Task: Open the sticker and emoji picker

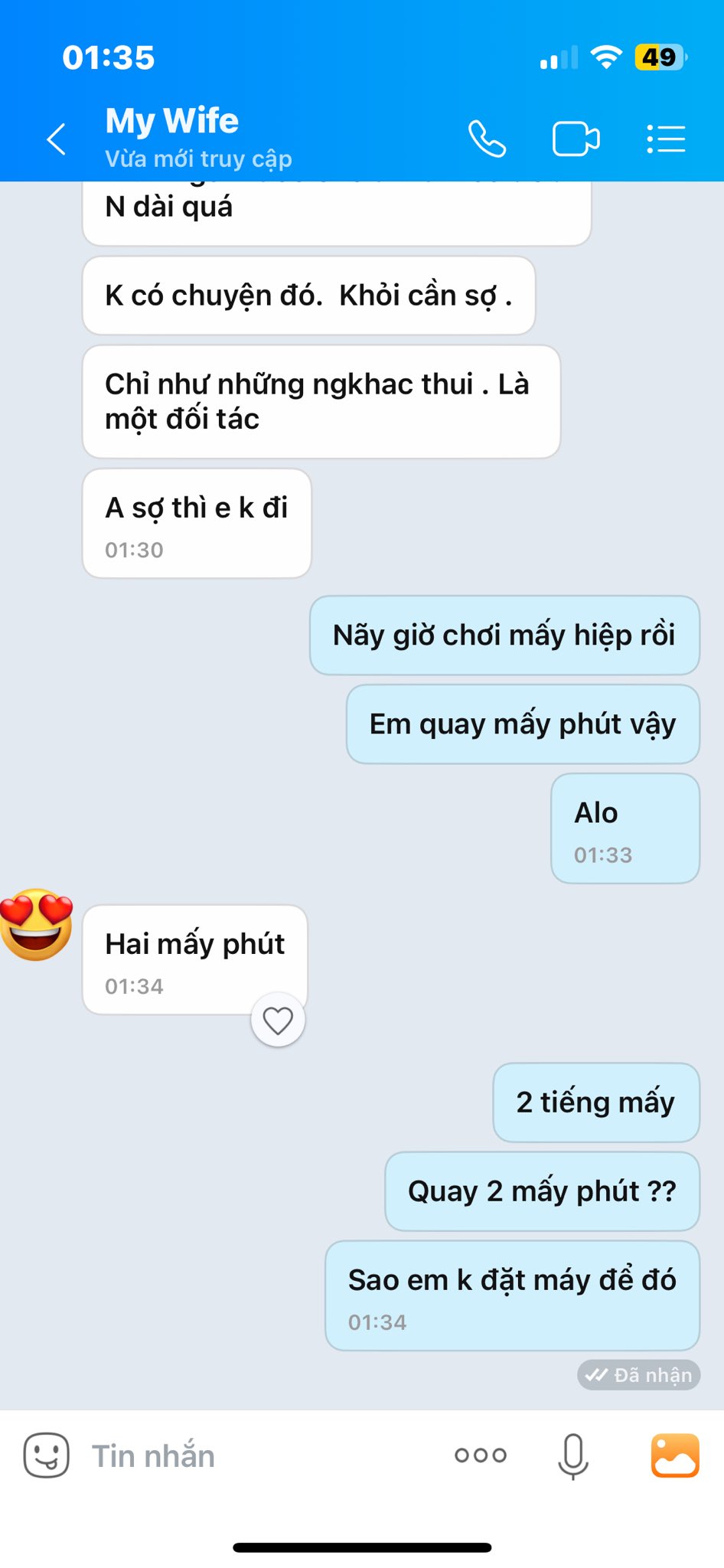Action: pos(46,1455)
